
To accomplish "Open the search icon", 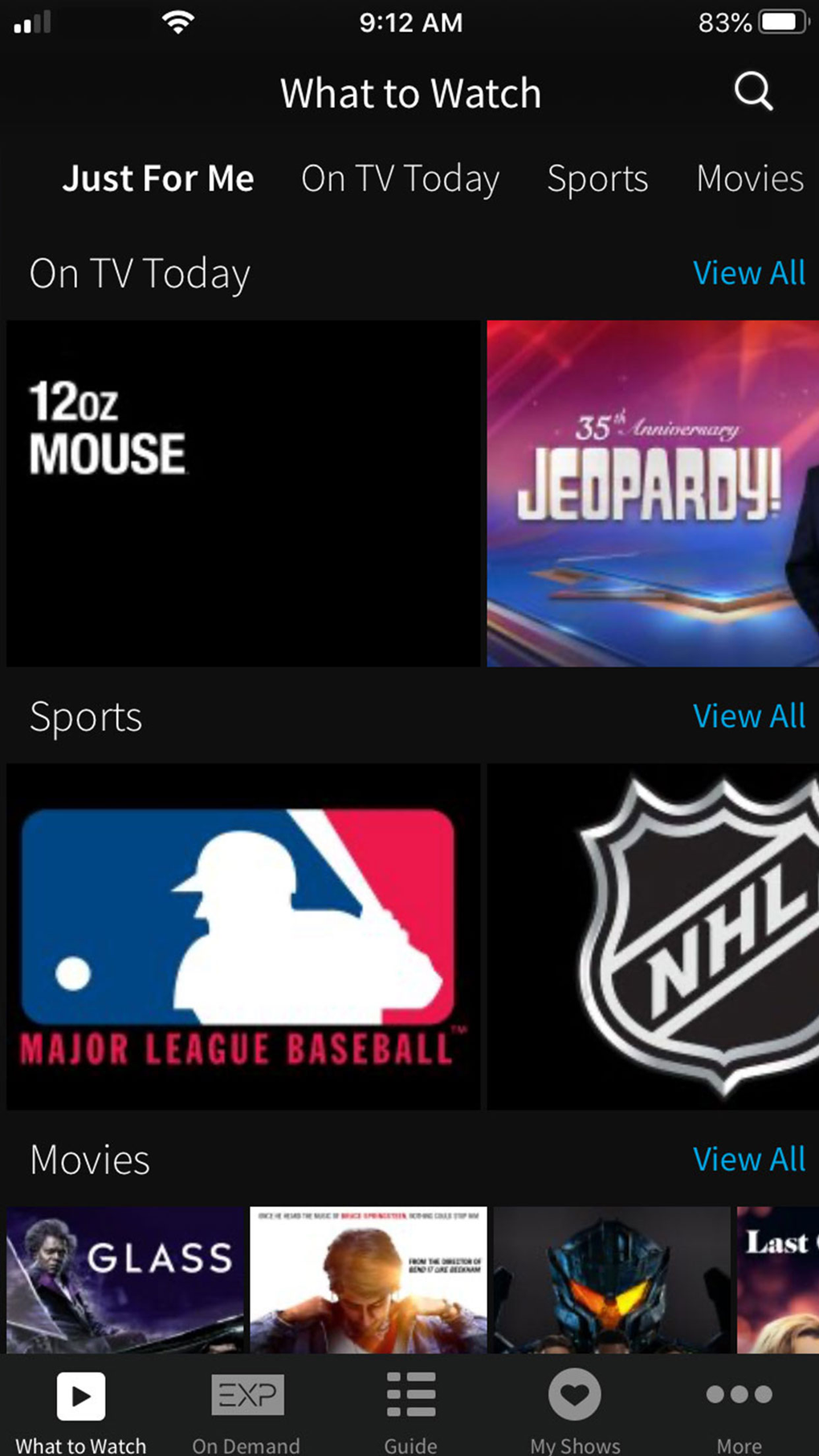I will (753, 92).
